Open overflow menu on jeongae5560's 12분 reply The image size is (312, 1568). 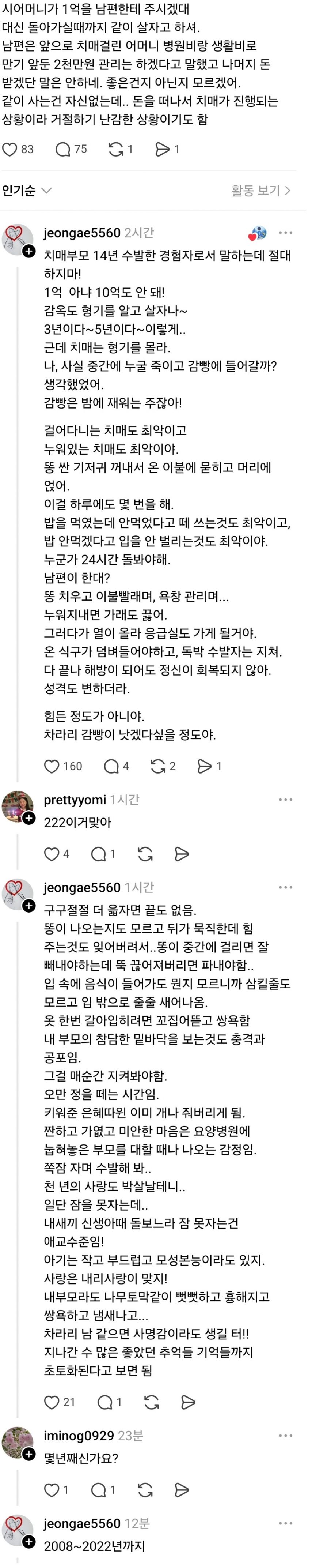(285, 1524)
